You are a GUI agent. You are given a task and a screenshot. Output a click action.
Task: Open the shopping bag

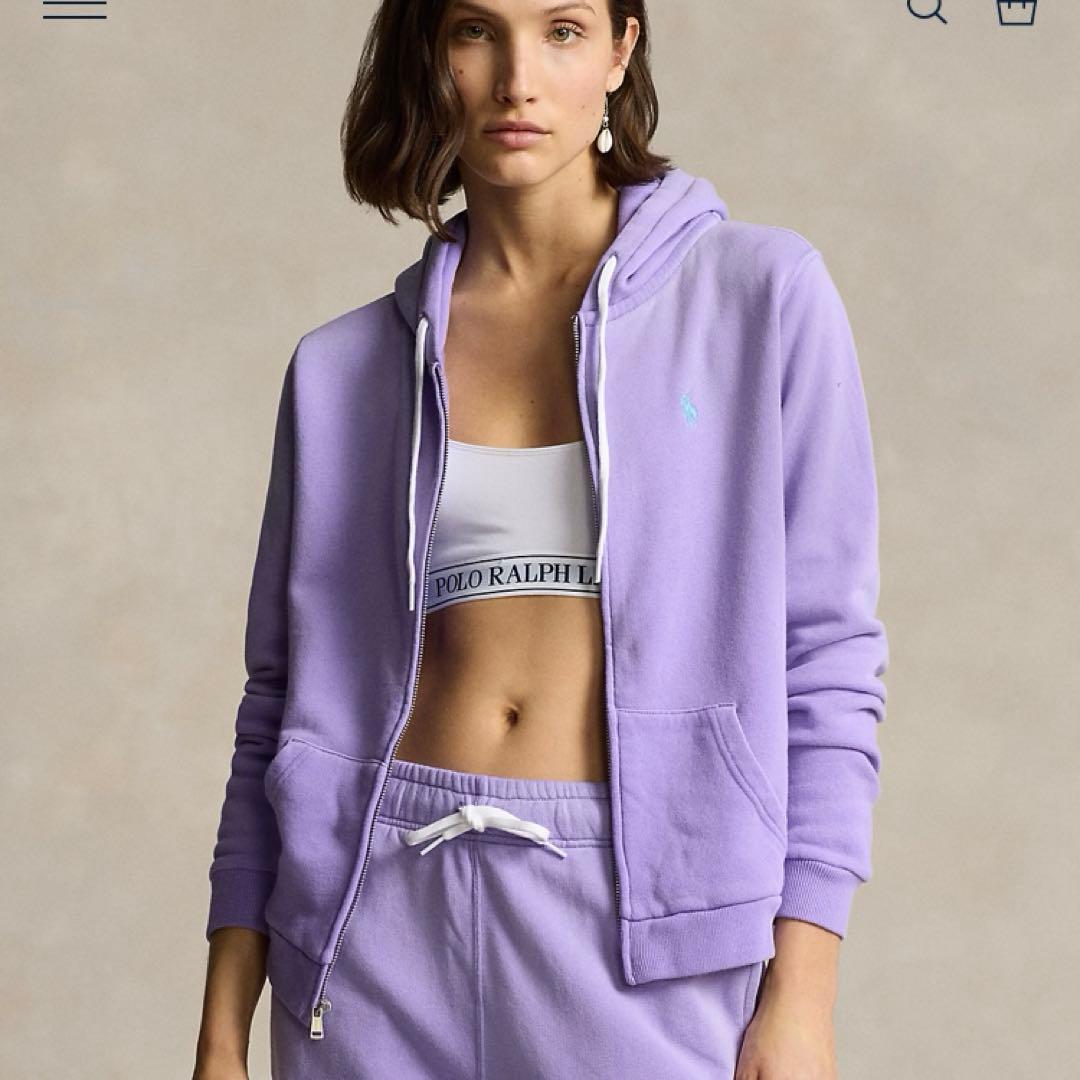1016,9
